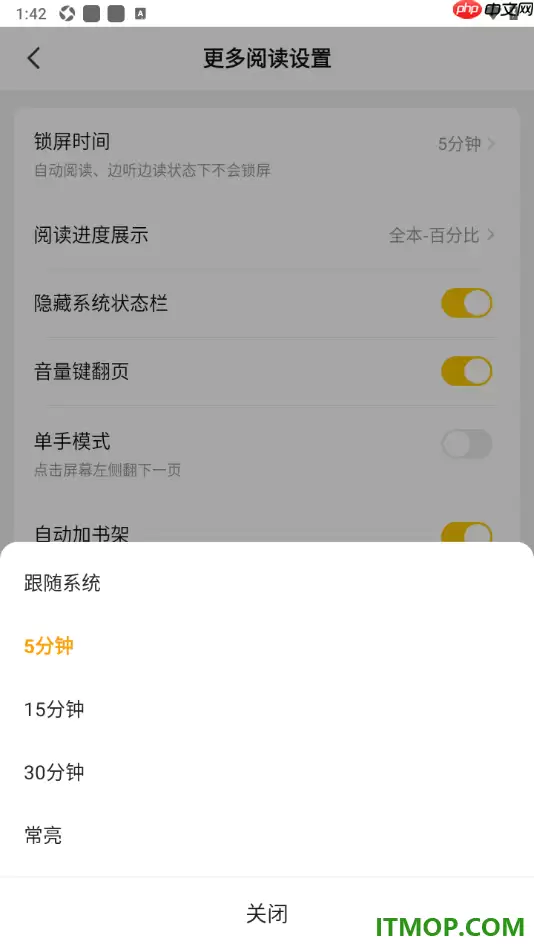
Task: Select 跟随系统 lock screen option
Action: tap(267, 583)
